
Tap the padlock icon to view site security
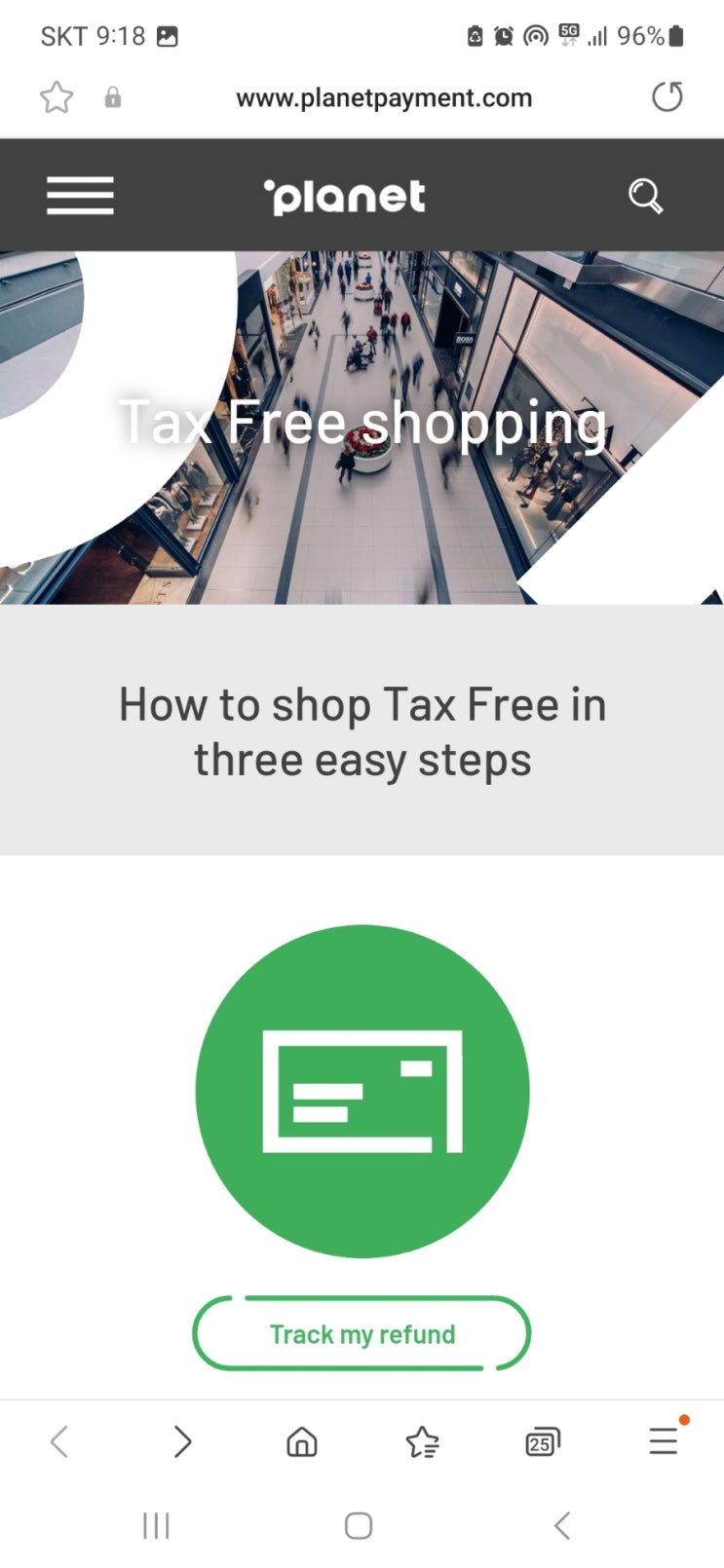(113, 96)
